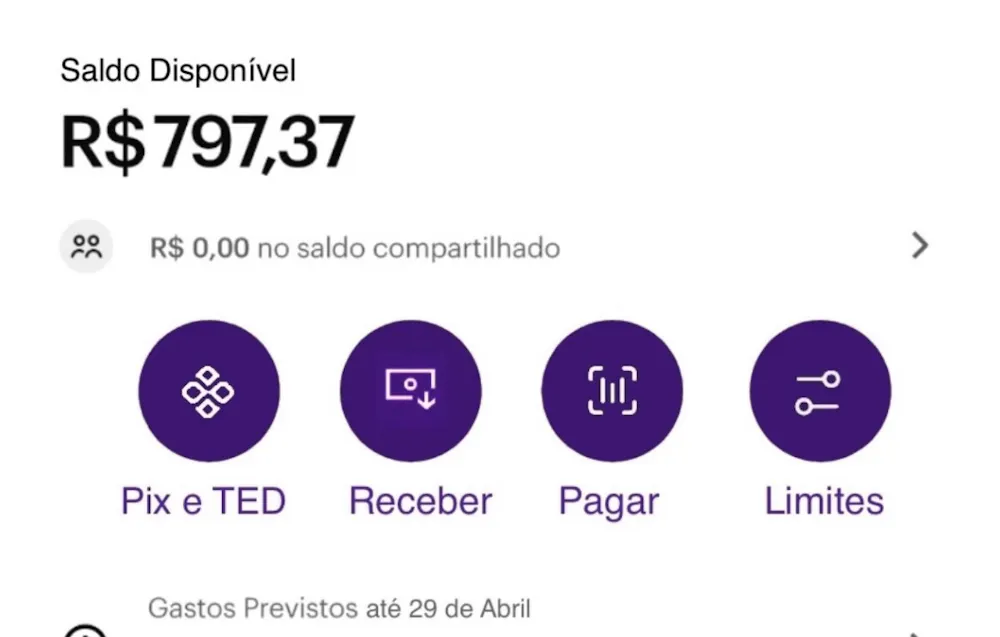Image resolution: width=1000 pixels, height=637 pixels.
Task: Tap the Receber button
Action: coord(410,391)
